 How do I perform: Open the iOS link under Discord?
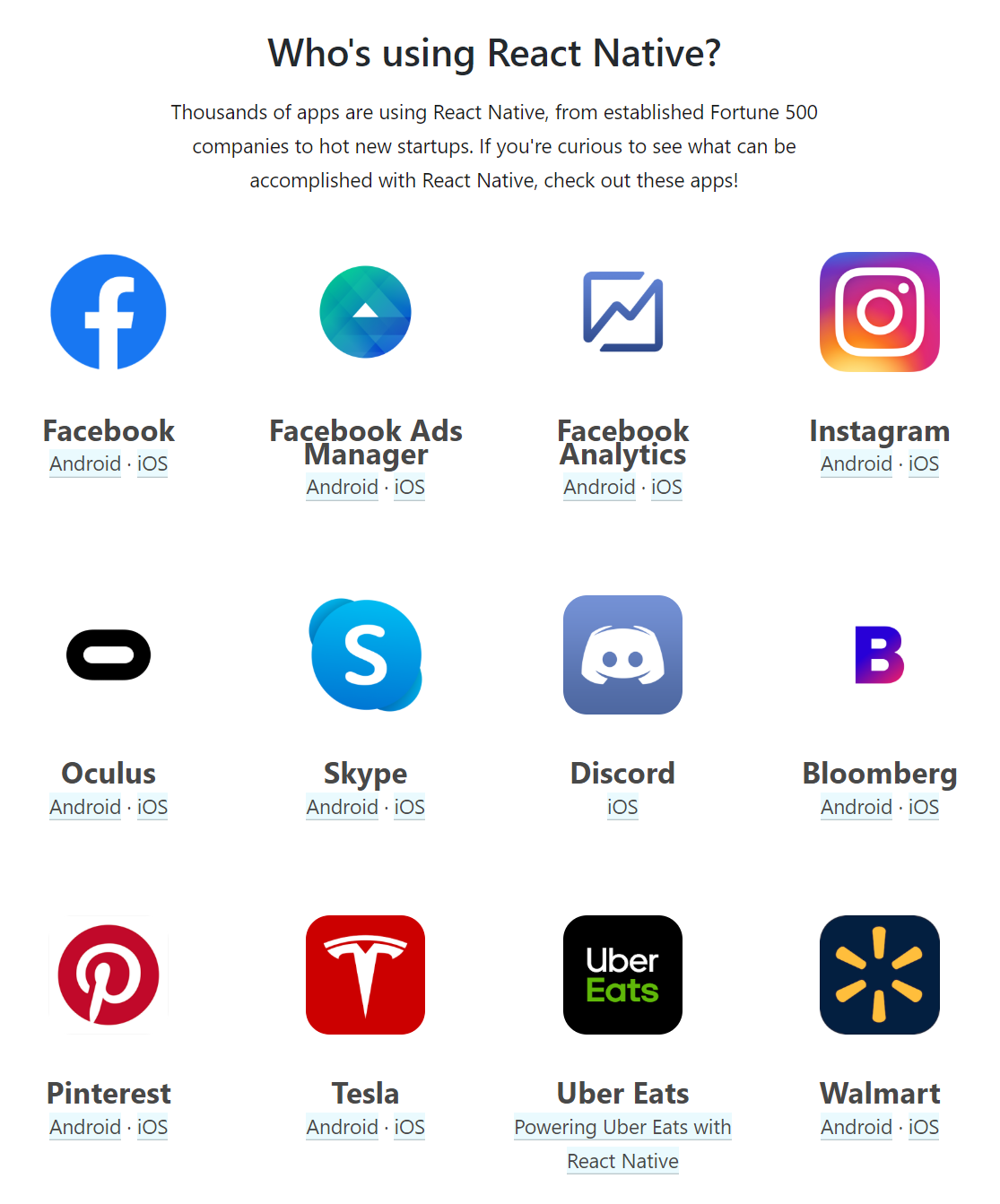[x=622, y=807]
